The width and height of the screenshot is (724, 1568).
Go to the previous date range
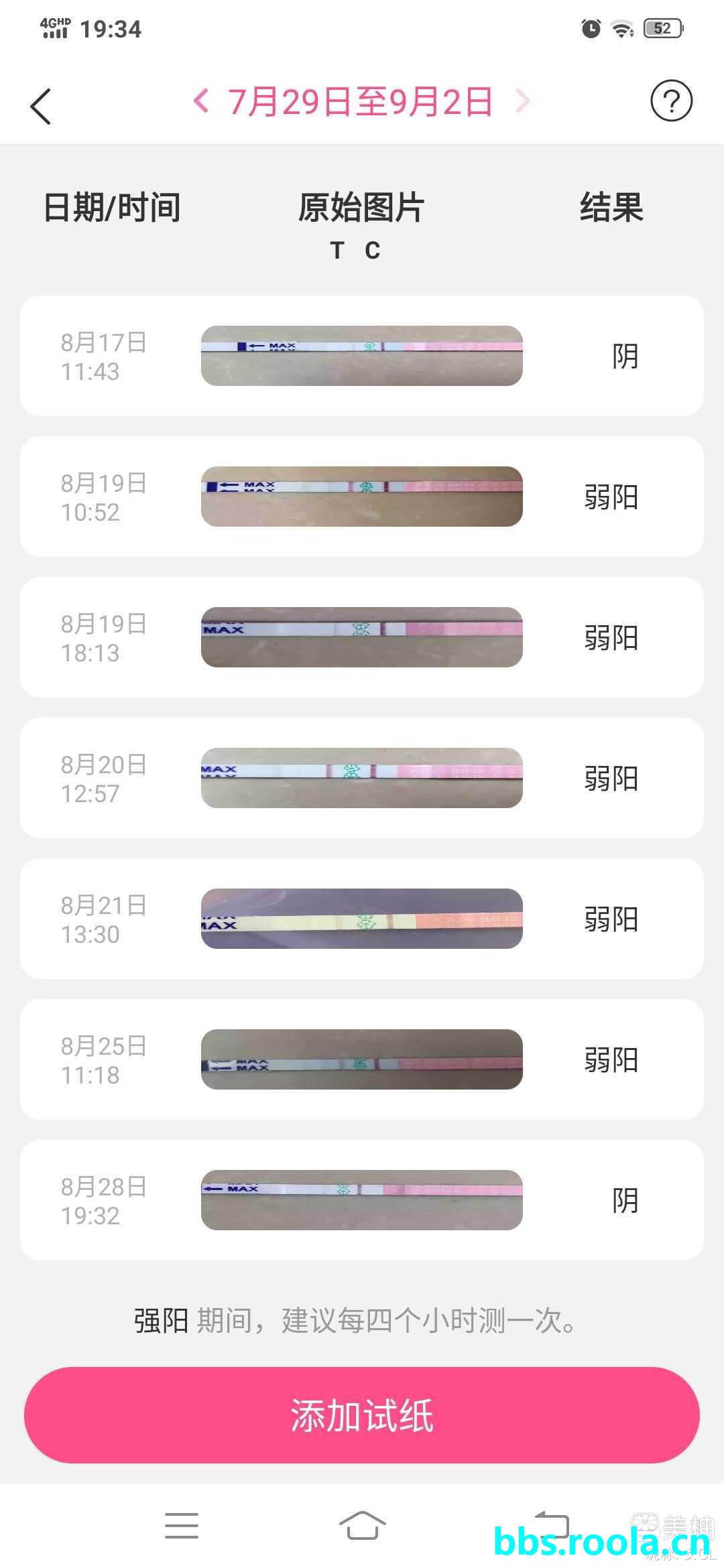[200, 101]
